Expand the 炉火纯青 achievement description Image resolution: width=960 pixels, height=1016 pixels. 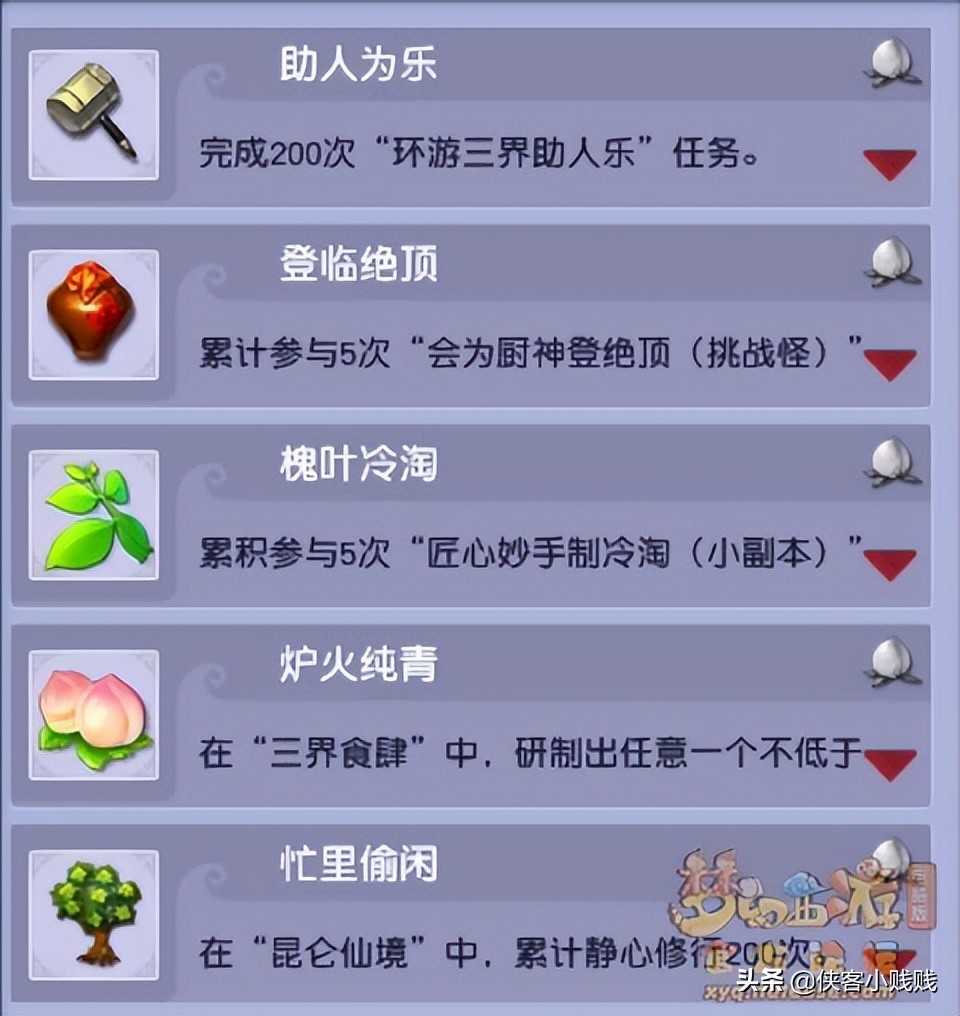point(889,764)
